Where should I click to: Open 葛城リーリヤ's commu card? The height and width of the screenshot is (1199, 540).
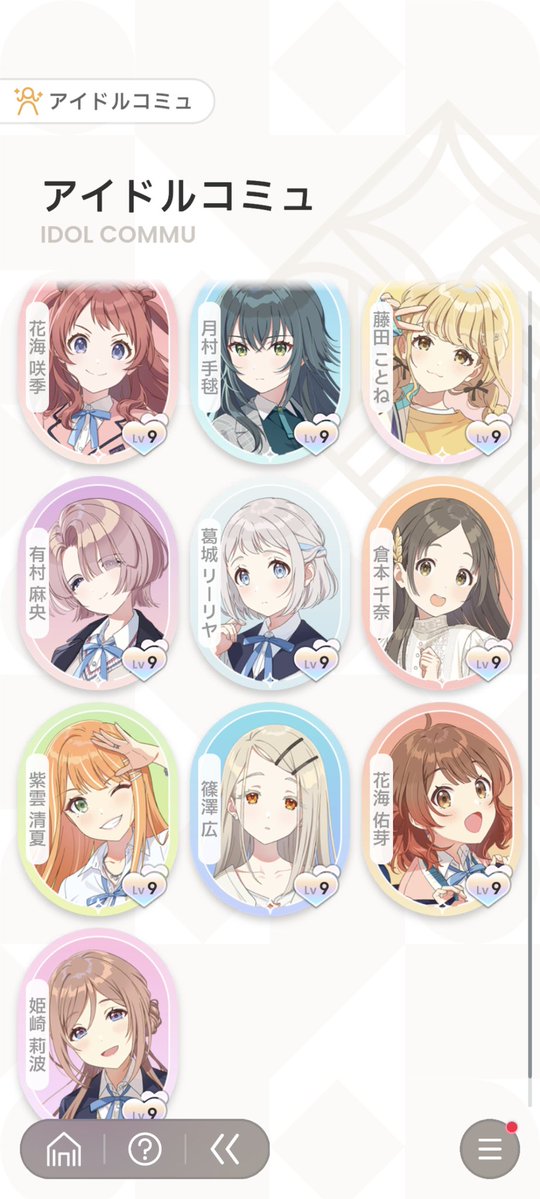(270, 583)
